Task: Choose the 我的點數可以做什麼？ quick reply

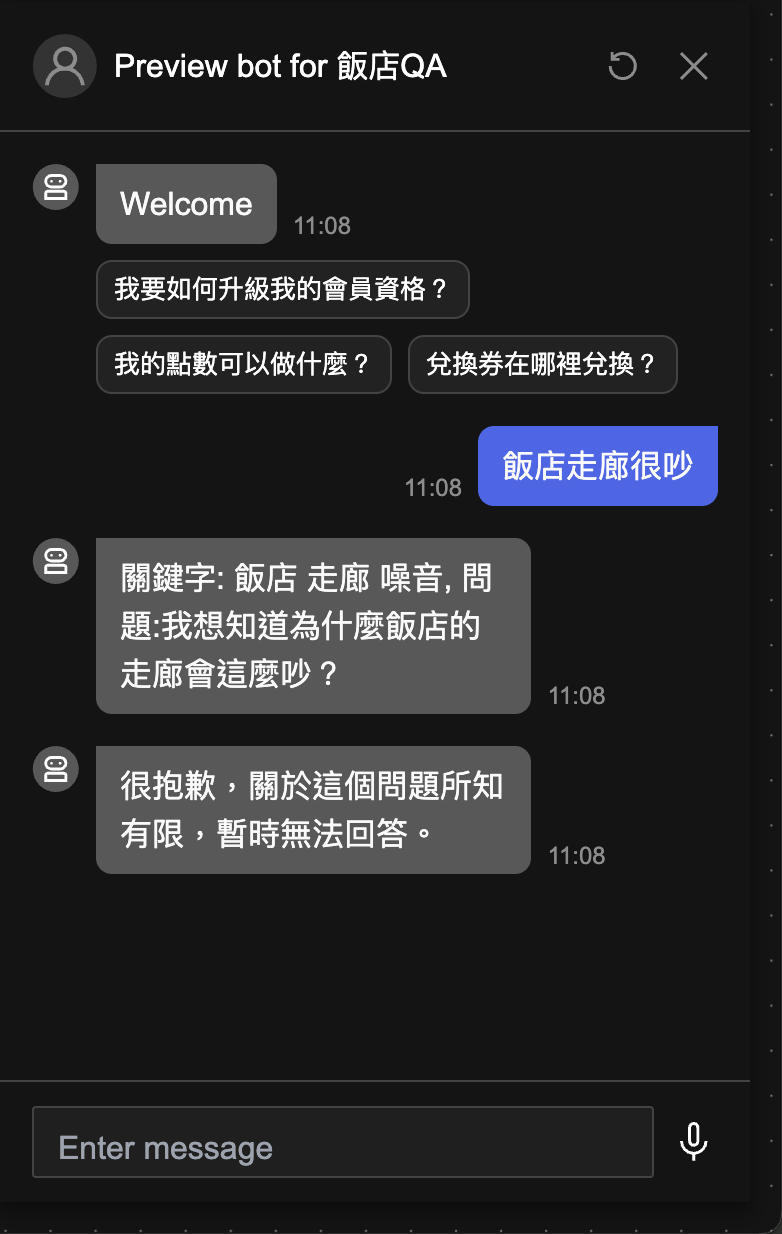Action: 243,364
